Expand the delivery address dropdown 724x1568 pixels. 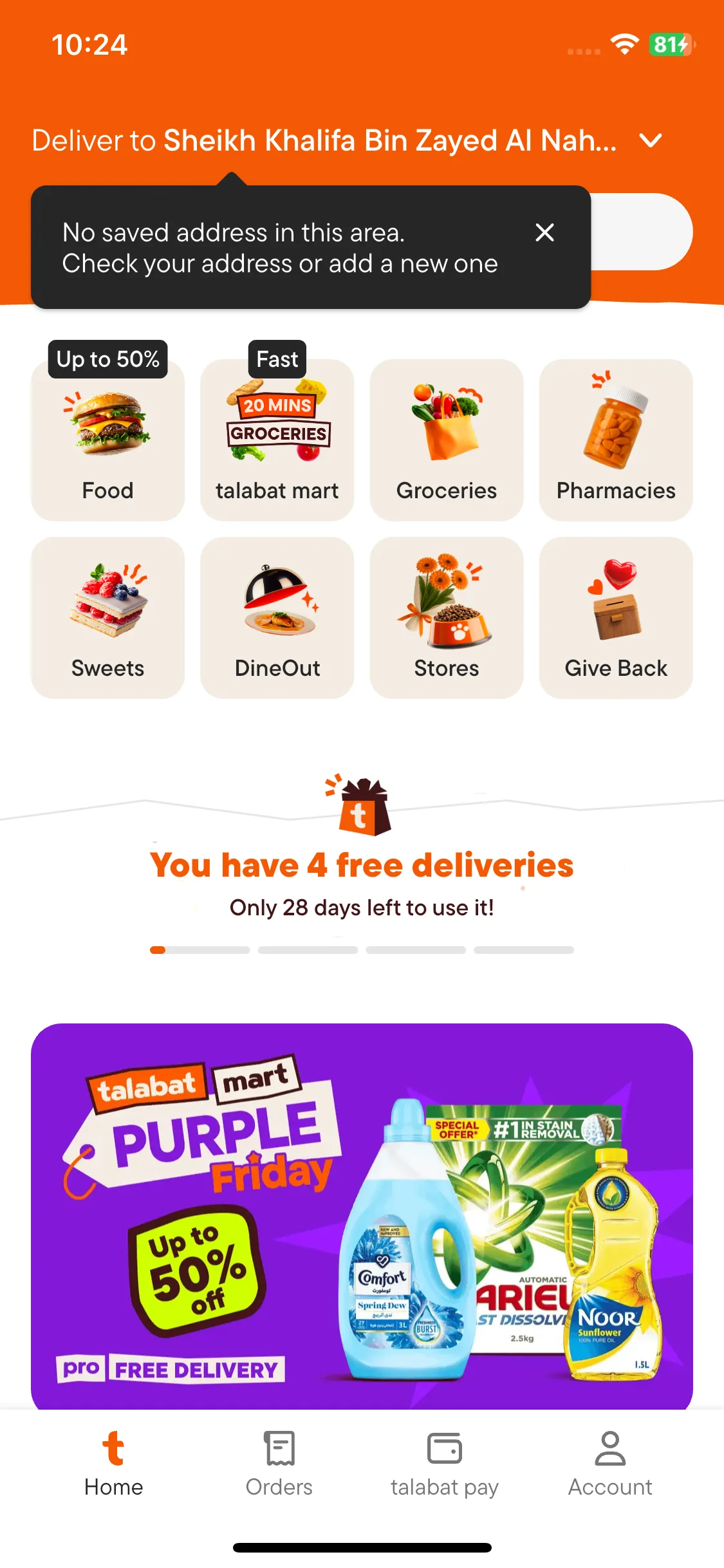point(651,140)
